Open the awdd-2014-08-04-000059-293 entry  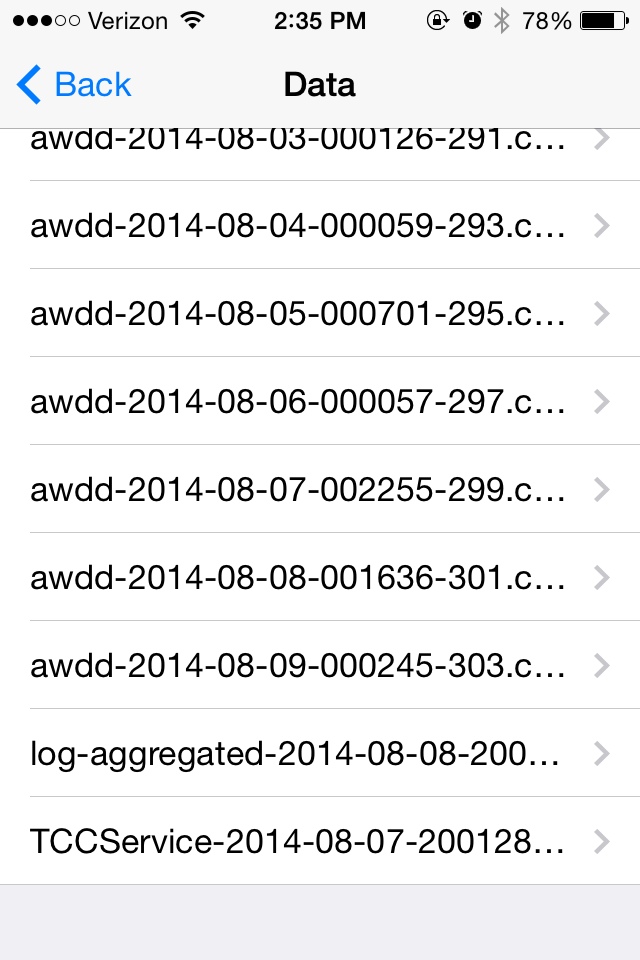300,226
